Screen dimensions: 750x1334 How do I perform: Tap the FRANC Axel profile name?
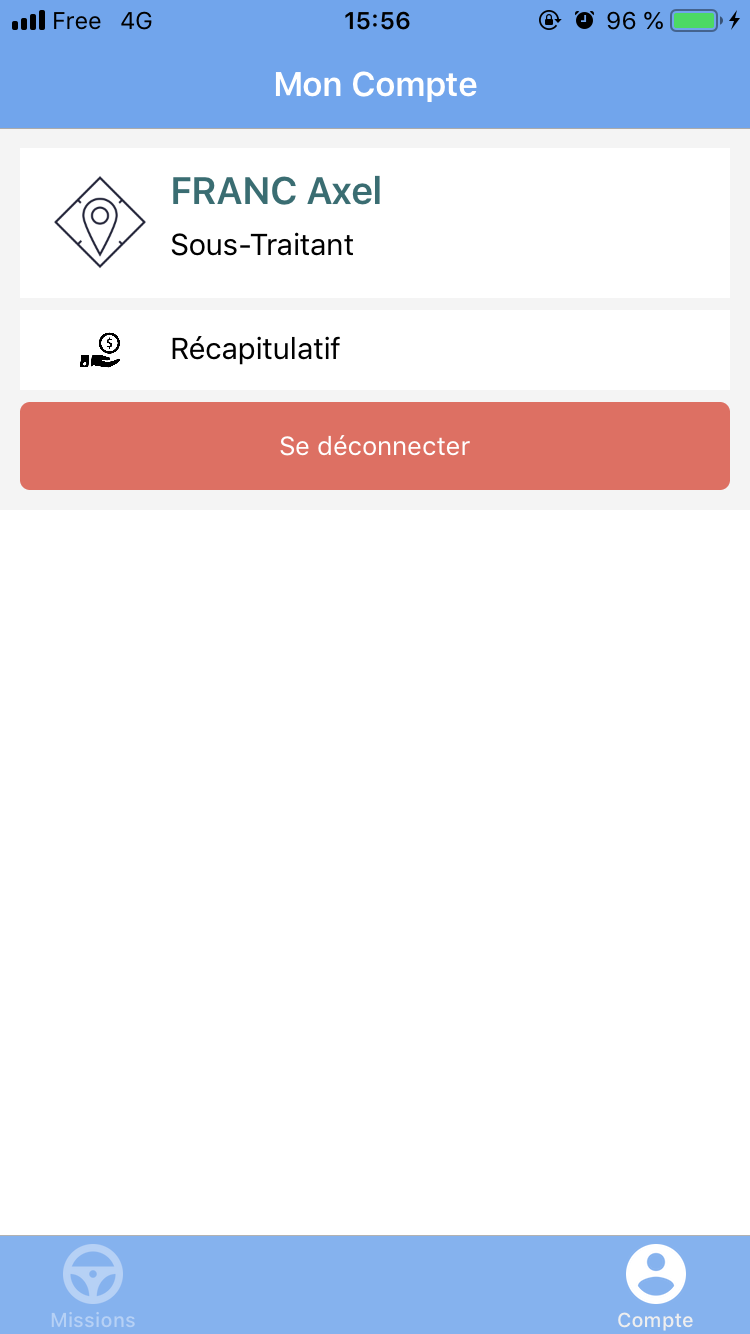tap(276, 191)
